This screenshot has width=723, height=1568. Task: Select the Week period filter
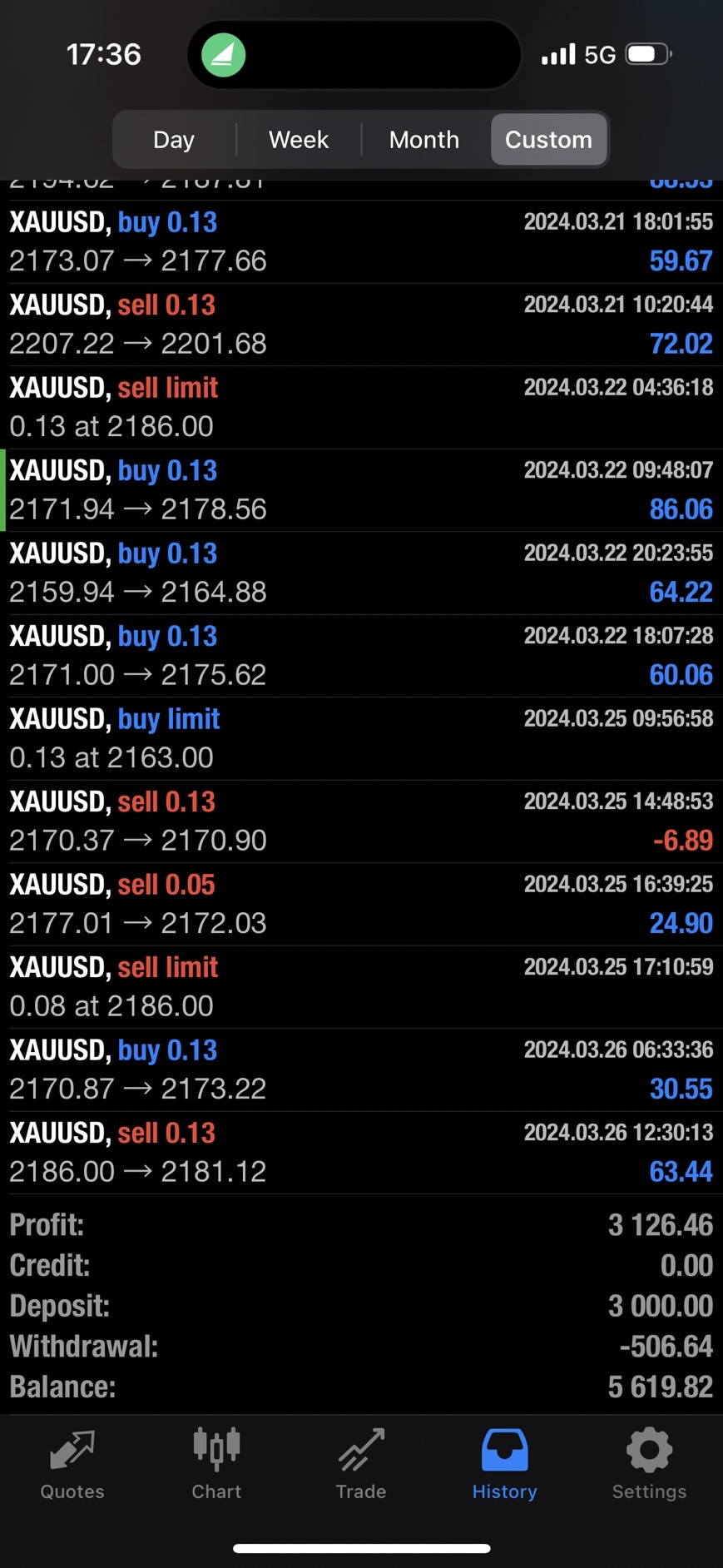pos(299,139)
